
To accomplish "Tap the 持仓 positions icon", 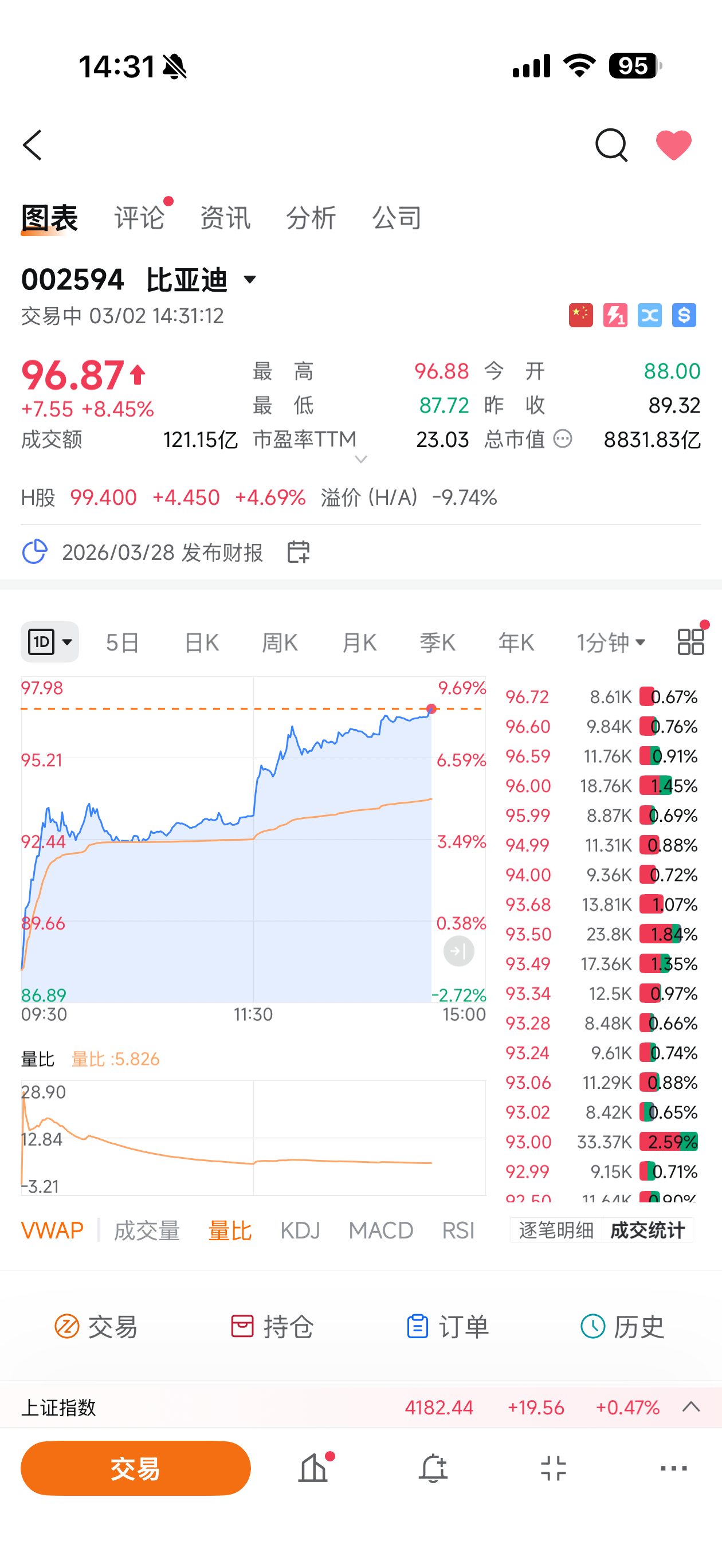I will point(272,1327).
